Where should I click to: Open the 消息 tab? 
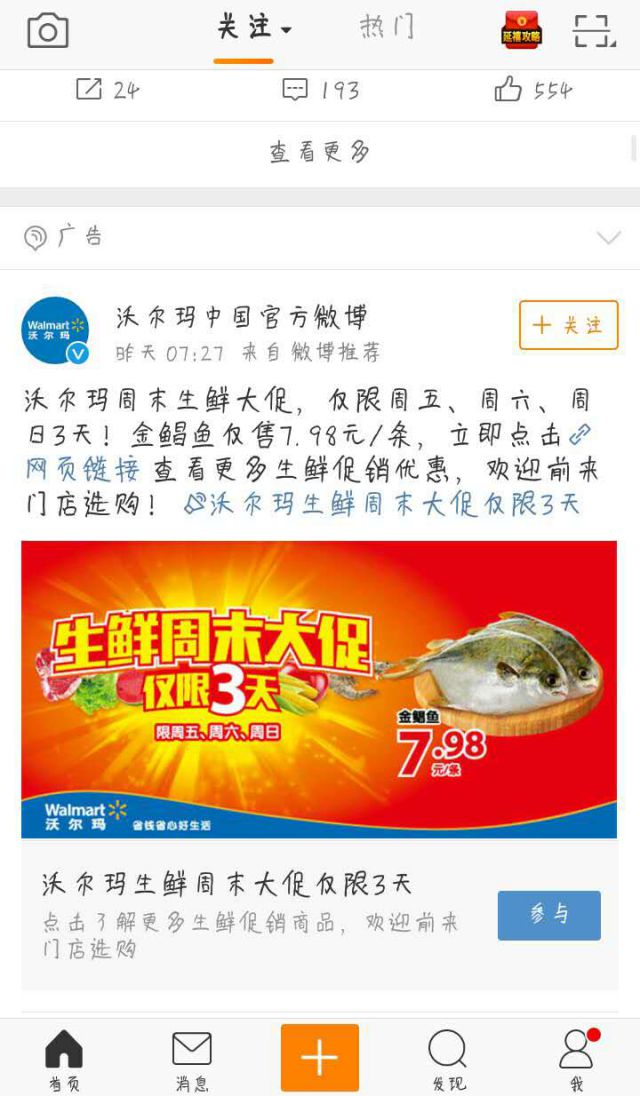(x=192, y=1059)
